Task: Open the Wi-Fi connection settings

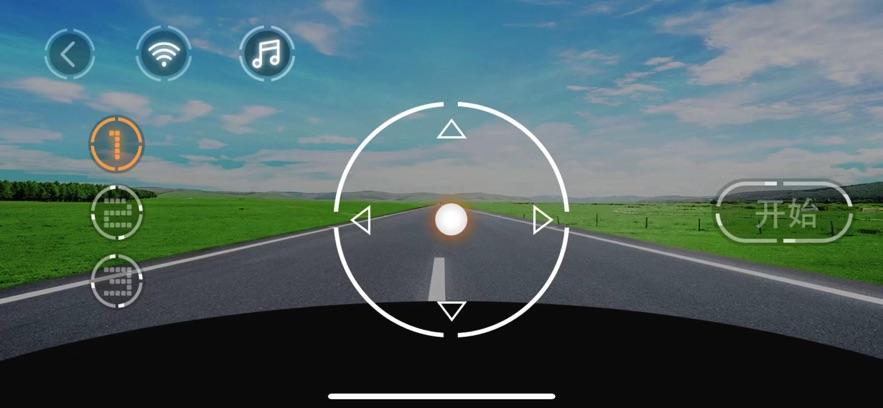Action: (162, 54)
